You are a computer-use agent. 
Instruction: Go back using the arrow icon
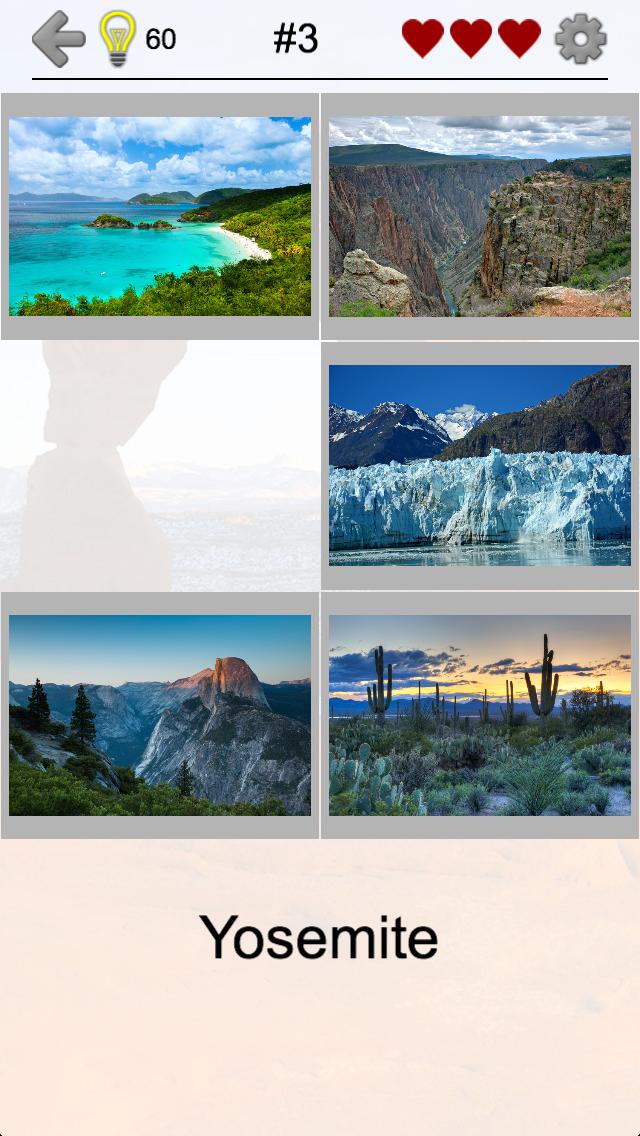click(x=58, y=39)
